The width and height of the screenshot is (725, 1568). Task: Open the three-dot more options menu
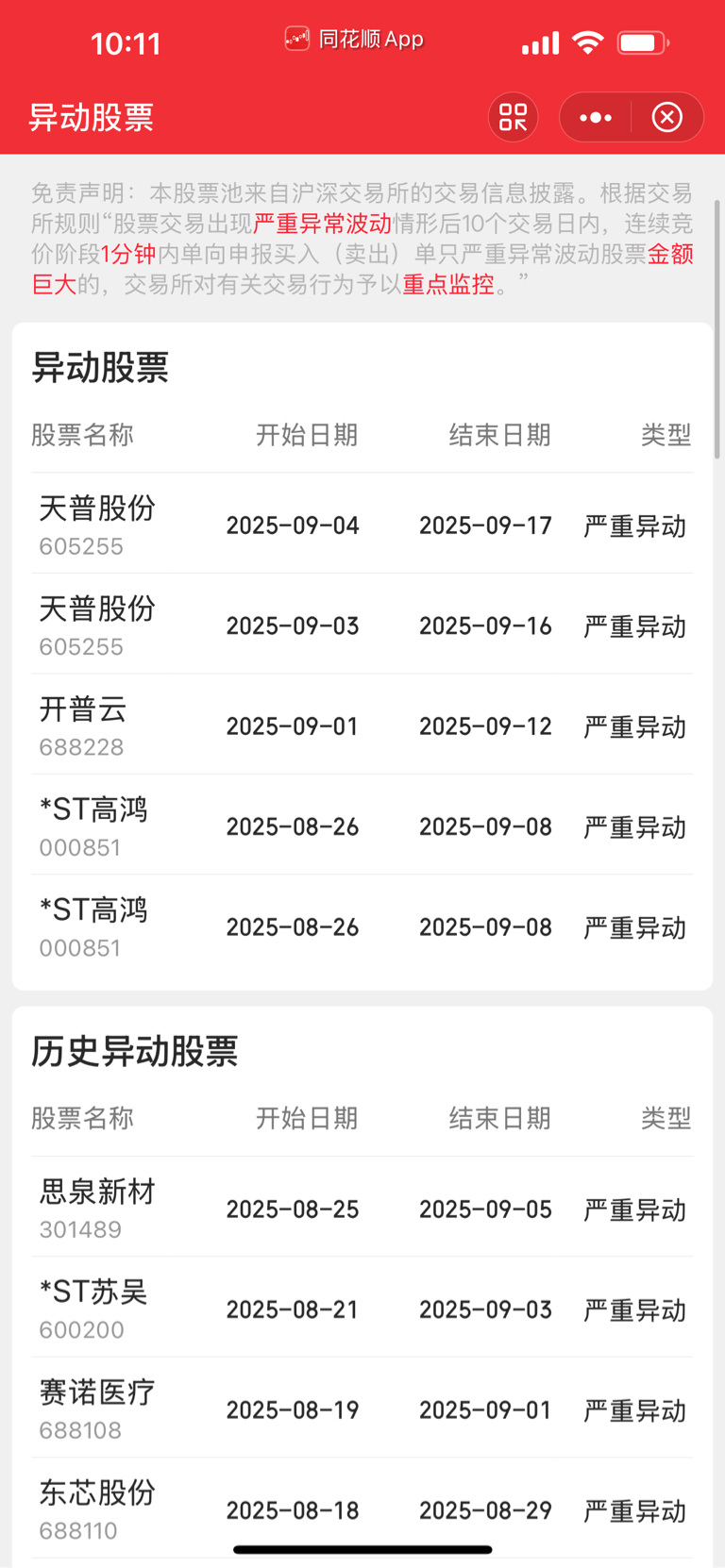pyautogui.click(x=596, y=117)
